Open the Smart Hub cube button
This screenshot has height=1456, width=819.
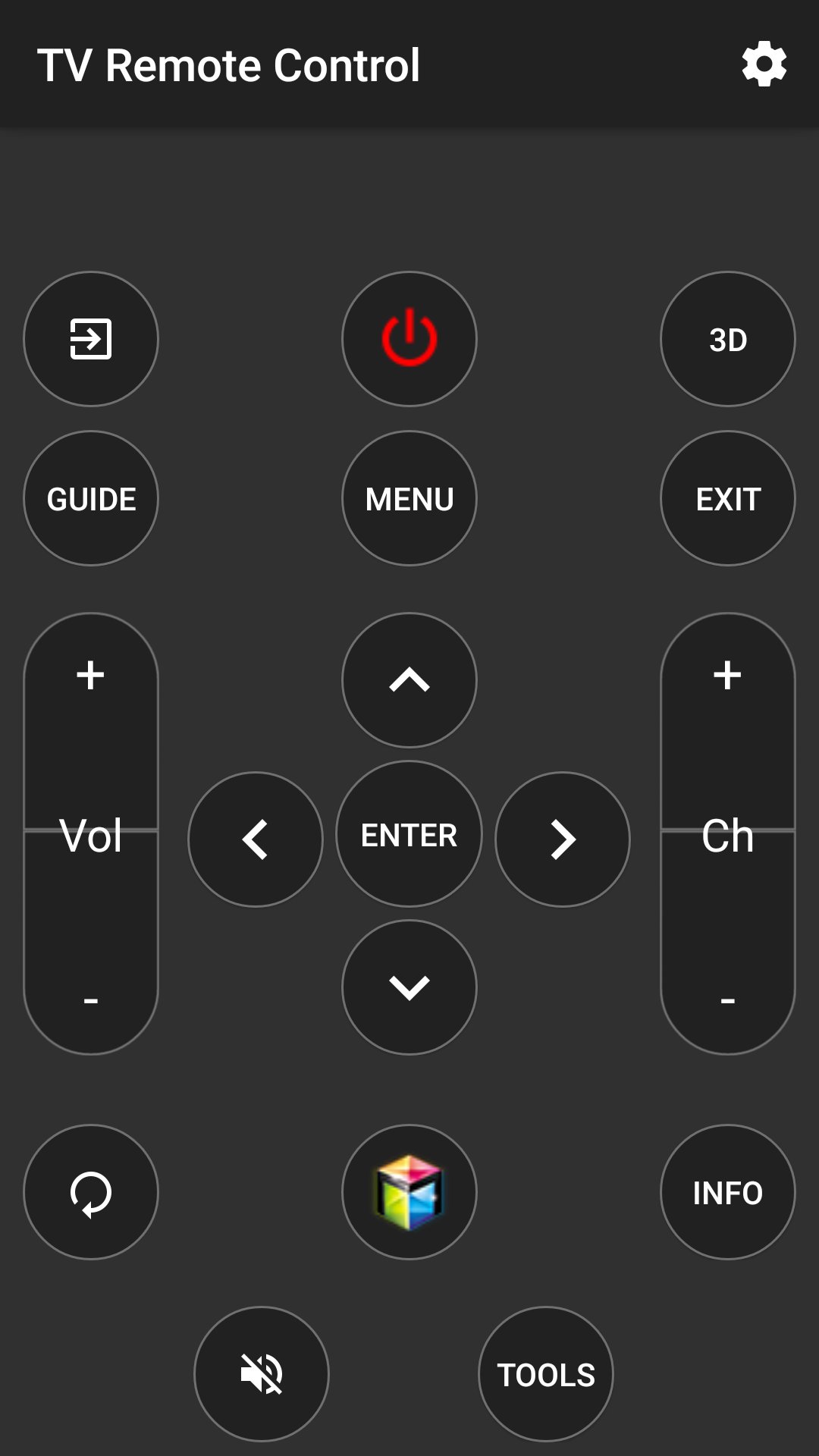(x=409, y=1192)
